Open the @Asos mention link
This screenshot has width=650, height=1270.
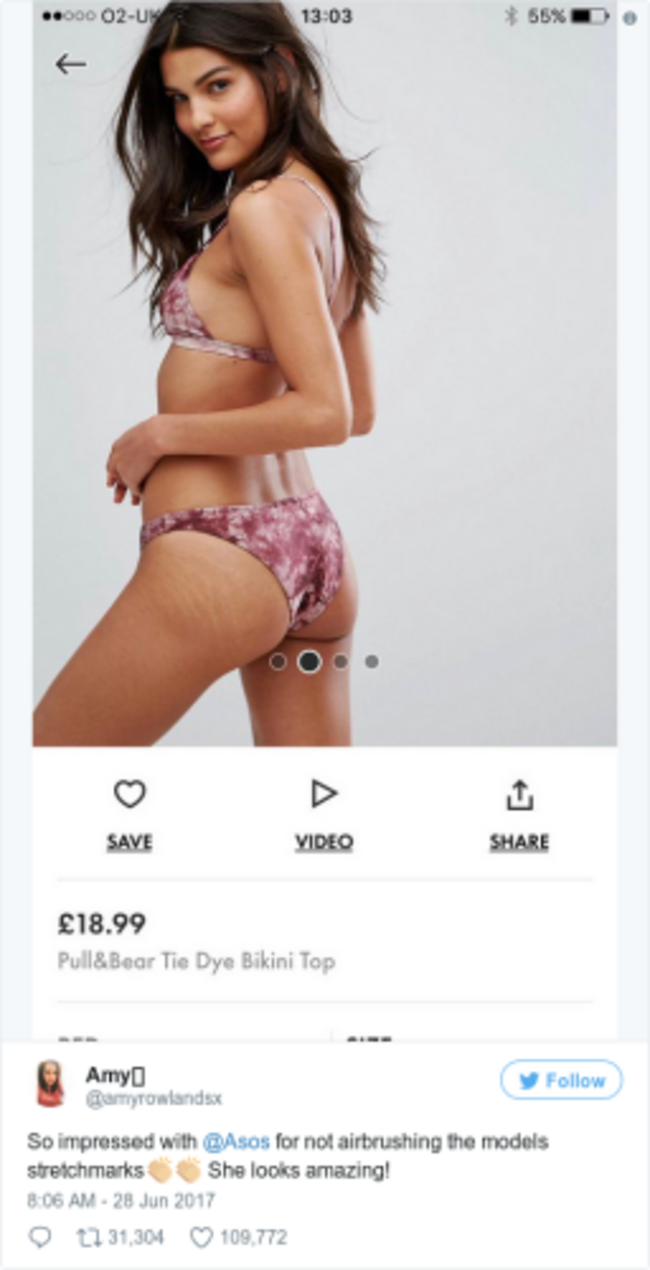coord(236,1141)
